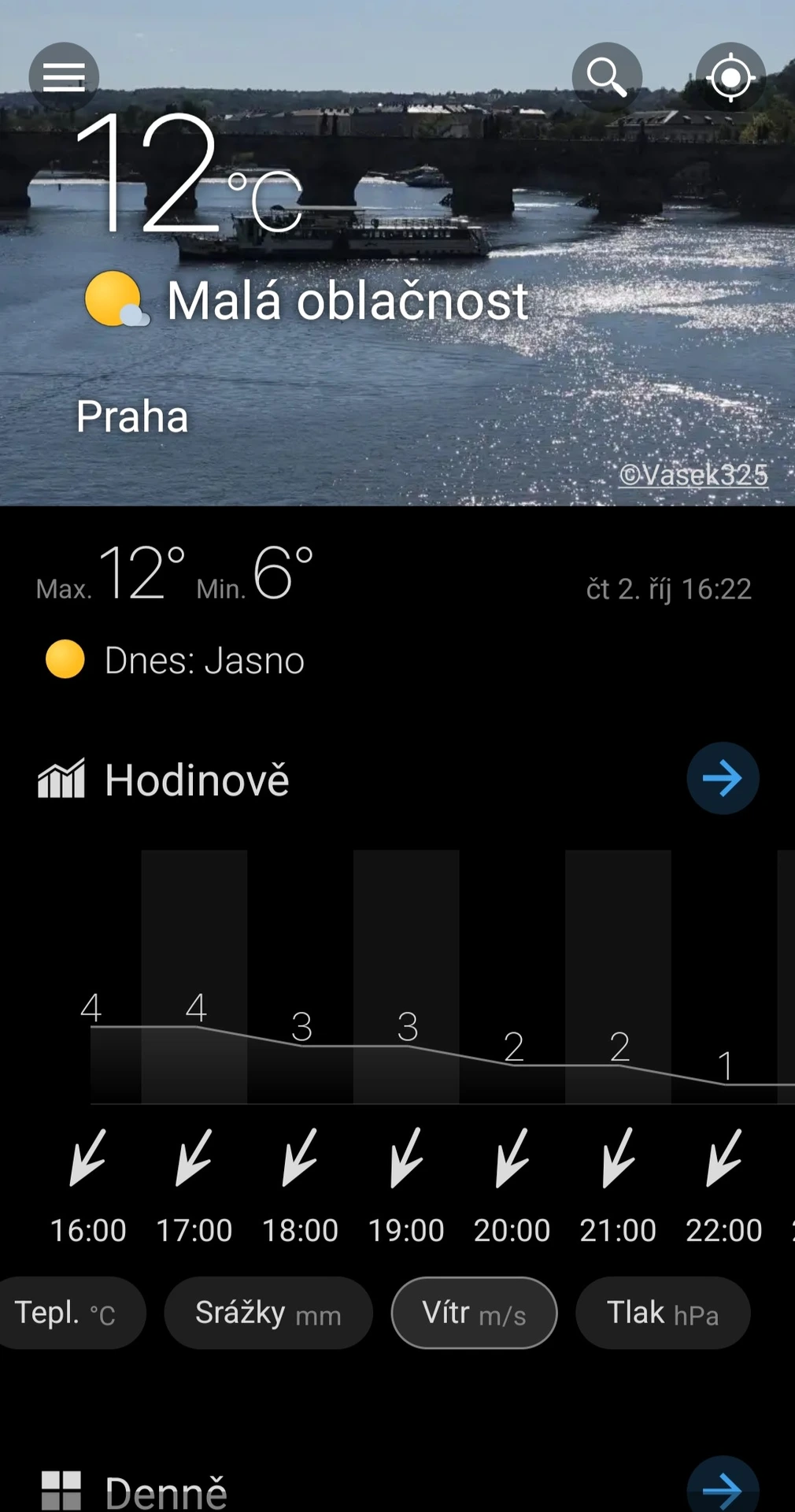Open the hamburger drawer menu
This screenshot has width=795, height=1512.
tap(64, 77)
